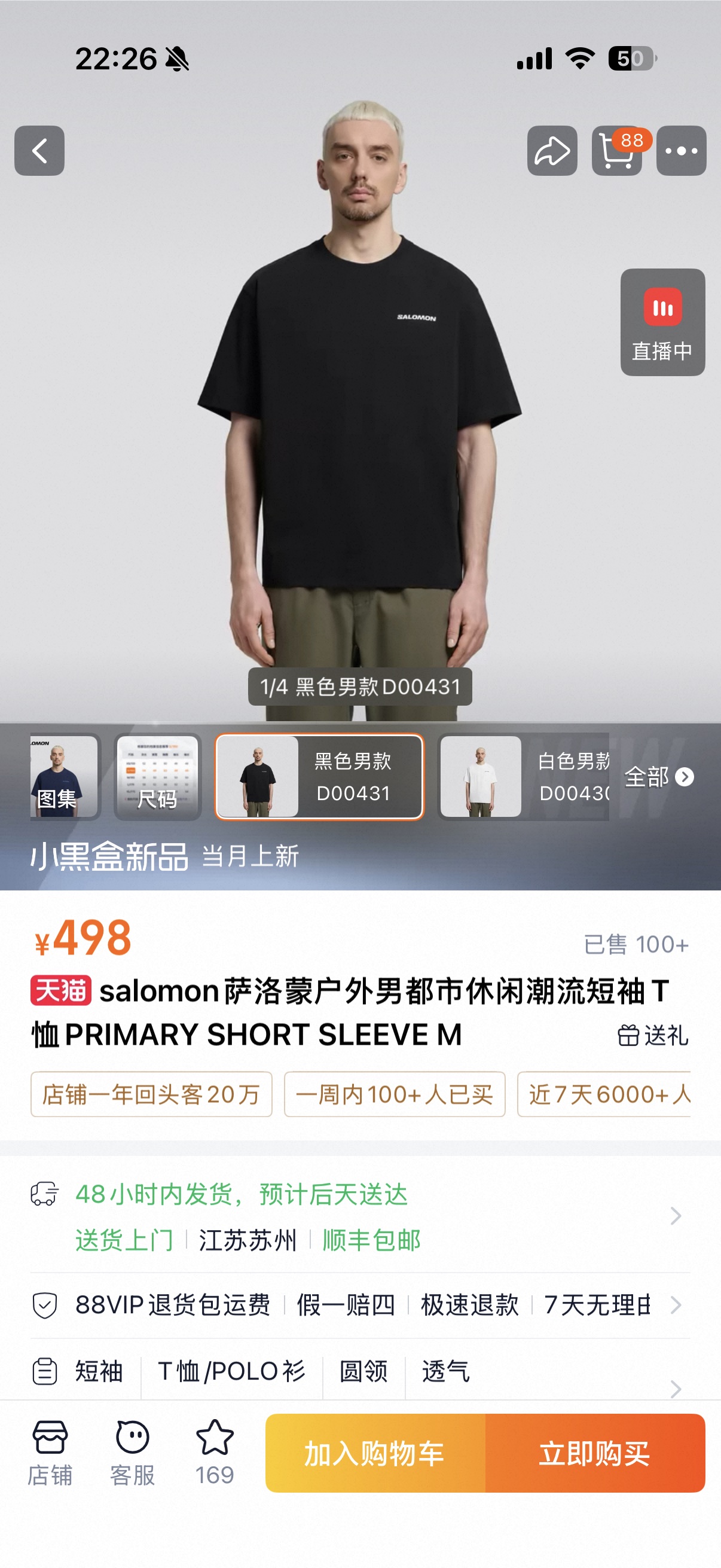Open the 直播中 live stream badge
The height and width of the screenshot is (1568, 721).
click(x=662, y=322)
